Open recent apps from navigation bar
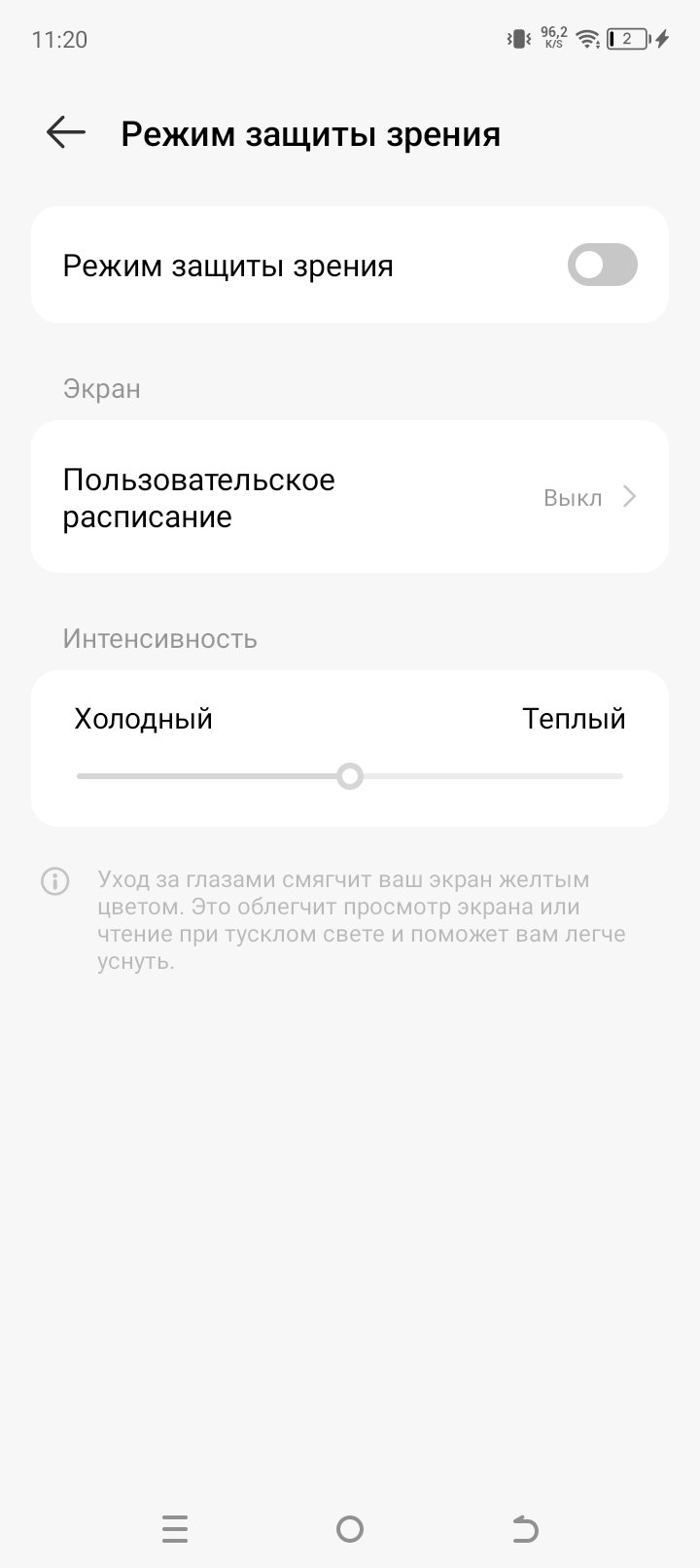The height and width of the screenshot is (1568, 700). tap(175, 1529)
